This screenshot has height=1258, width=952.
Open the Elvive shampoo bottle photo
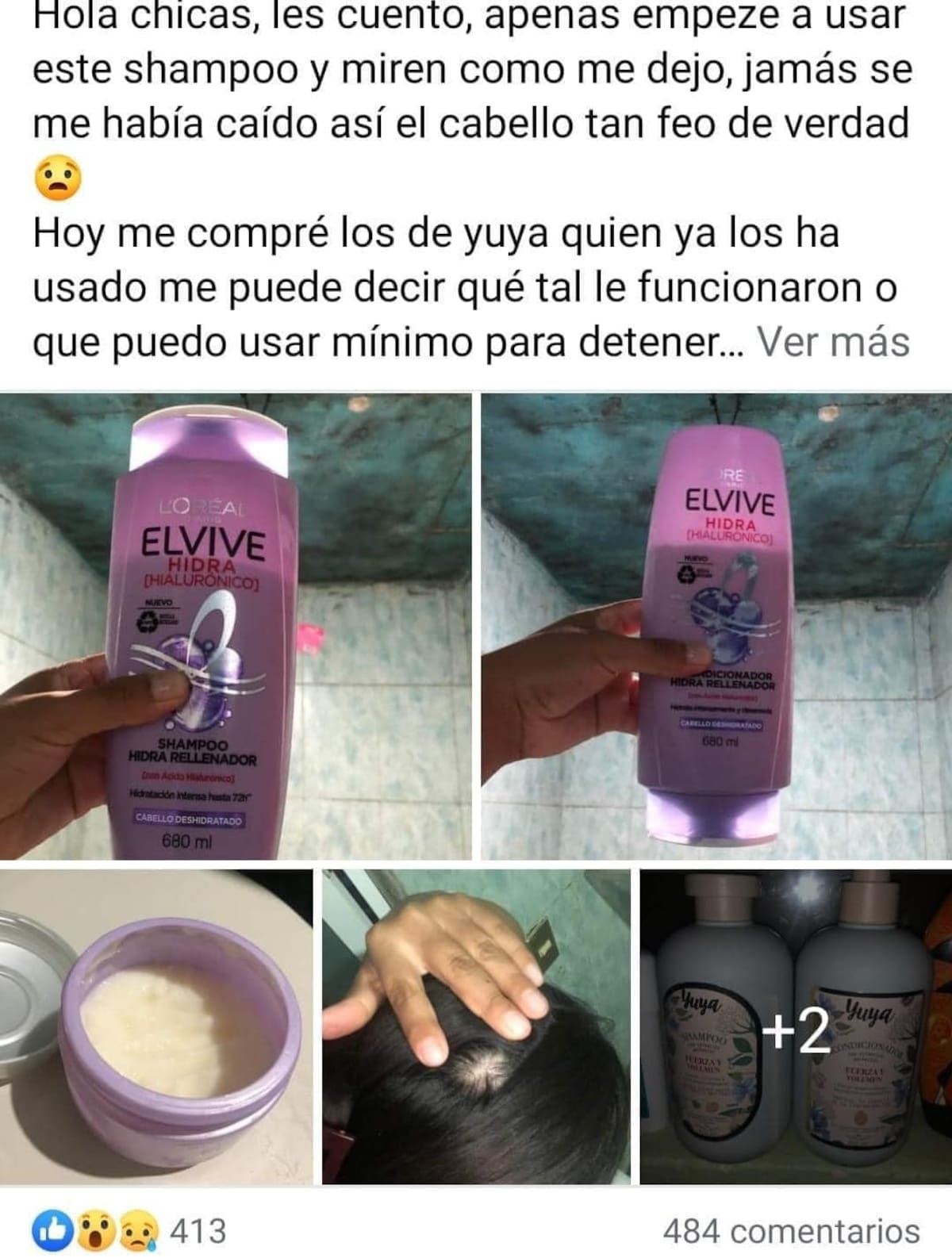click(x=235, y=627)
